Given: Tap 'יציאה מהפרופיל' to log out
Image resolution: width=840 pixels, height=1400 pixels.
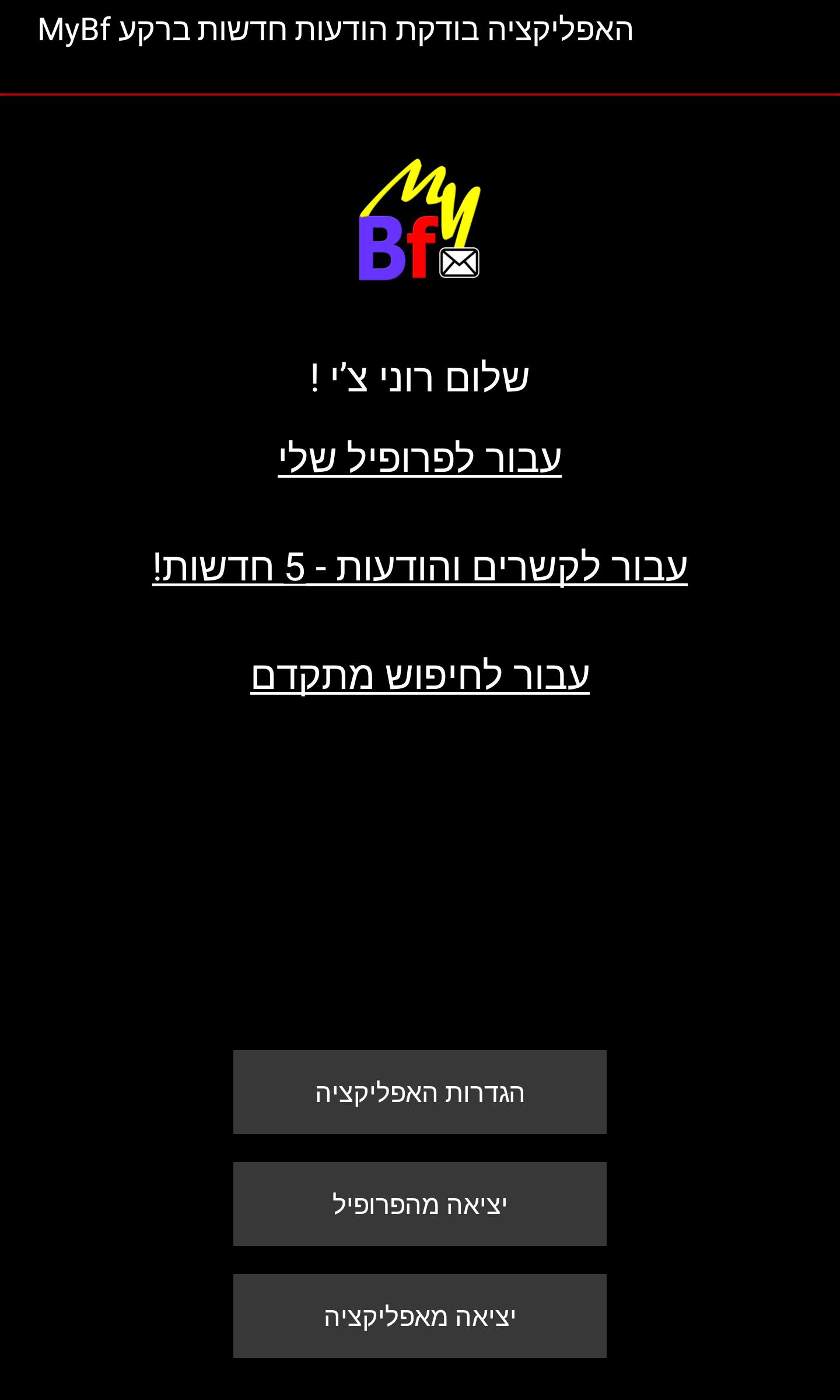Looking at the screenshot, I should point(419,1204).
